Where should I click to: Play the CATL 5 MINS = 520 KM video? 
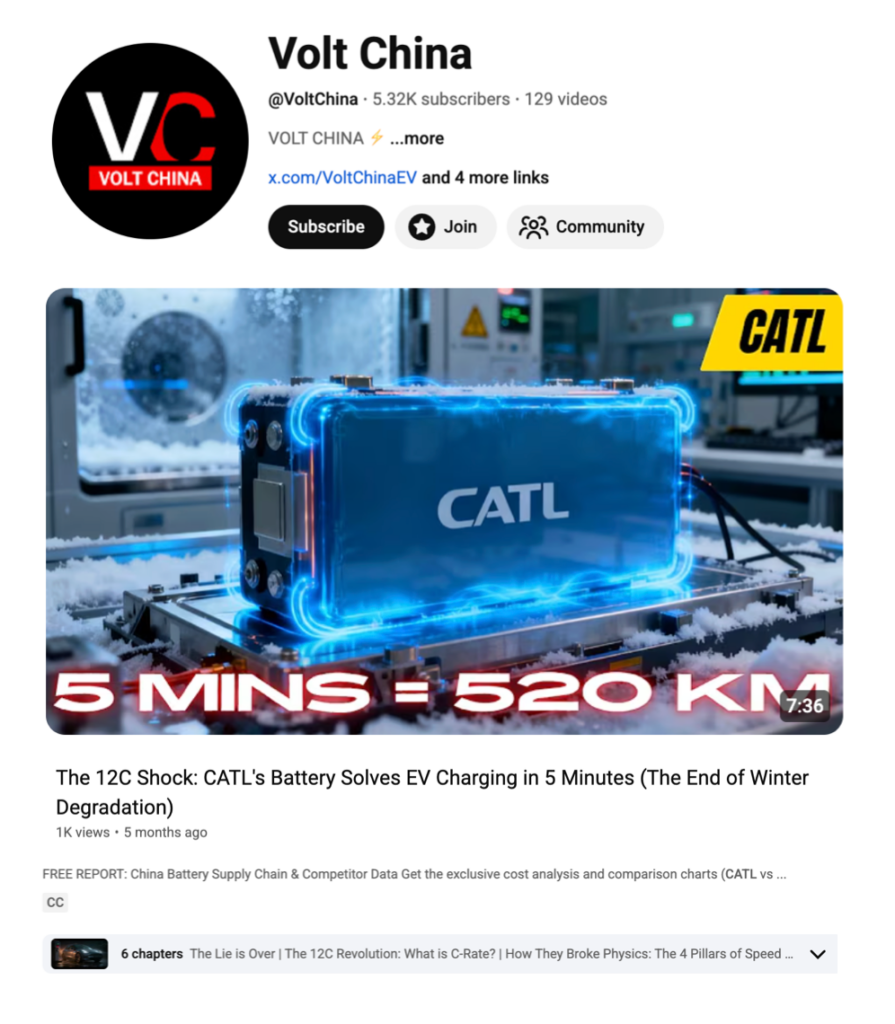coord(444,511)
